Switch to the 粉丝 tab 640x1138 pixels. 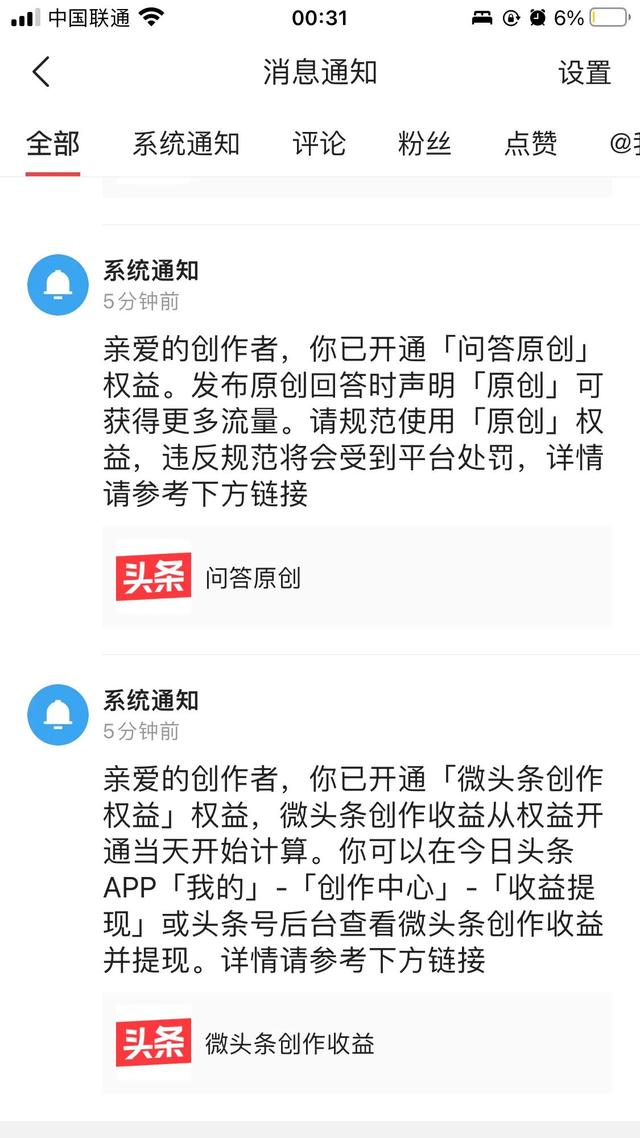(x=424, y=143)
